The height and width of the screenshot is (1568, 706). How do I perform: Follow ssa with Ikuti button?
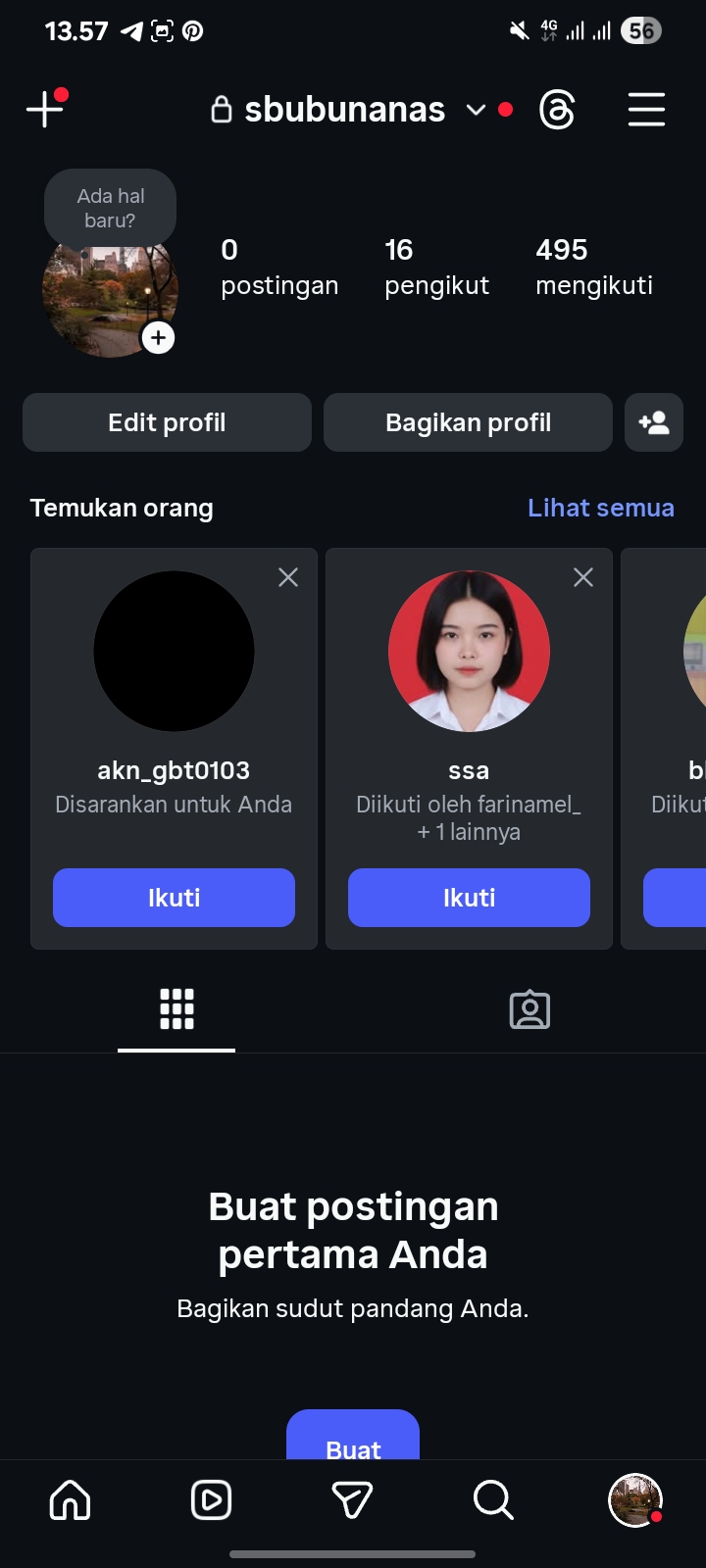click(469, 898)
